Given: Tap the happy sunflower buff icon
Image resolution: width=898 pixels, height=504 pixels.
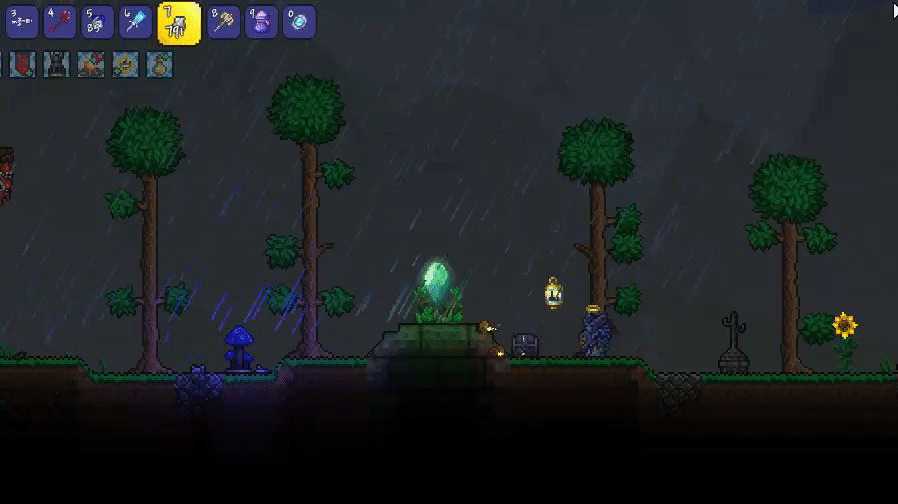Looking at the screenshot, I should coord(125,65).
